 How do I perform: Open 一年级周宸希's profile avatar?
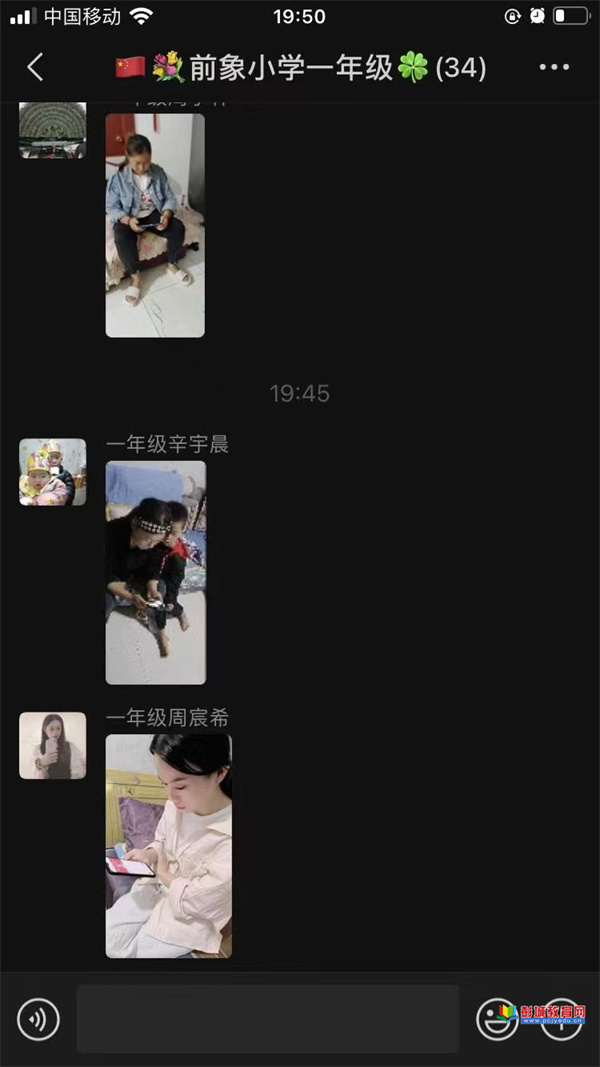[x=52, y=745]
